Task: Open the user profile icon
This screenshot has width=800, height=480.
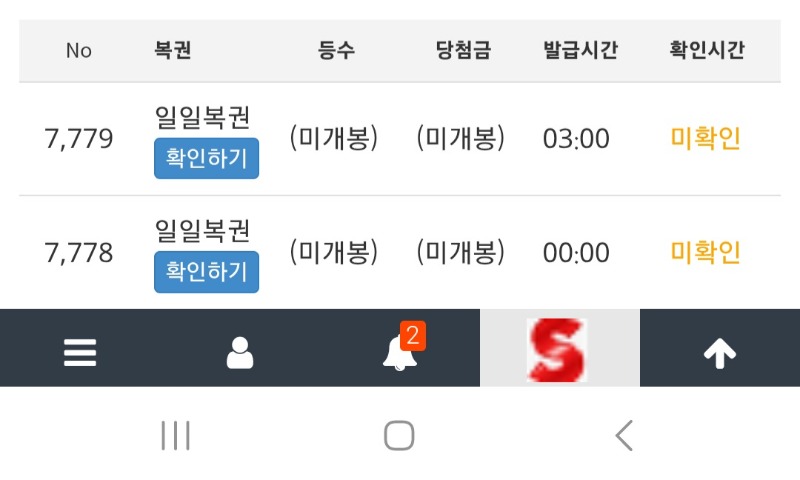Action: [x=240, y=352]
